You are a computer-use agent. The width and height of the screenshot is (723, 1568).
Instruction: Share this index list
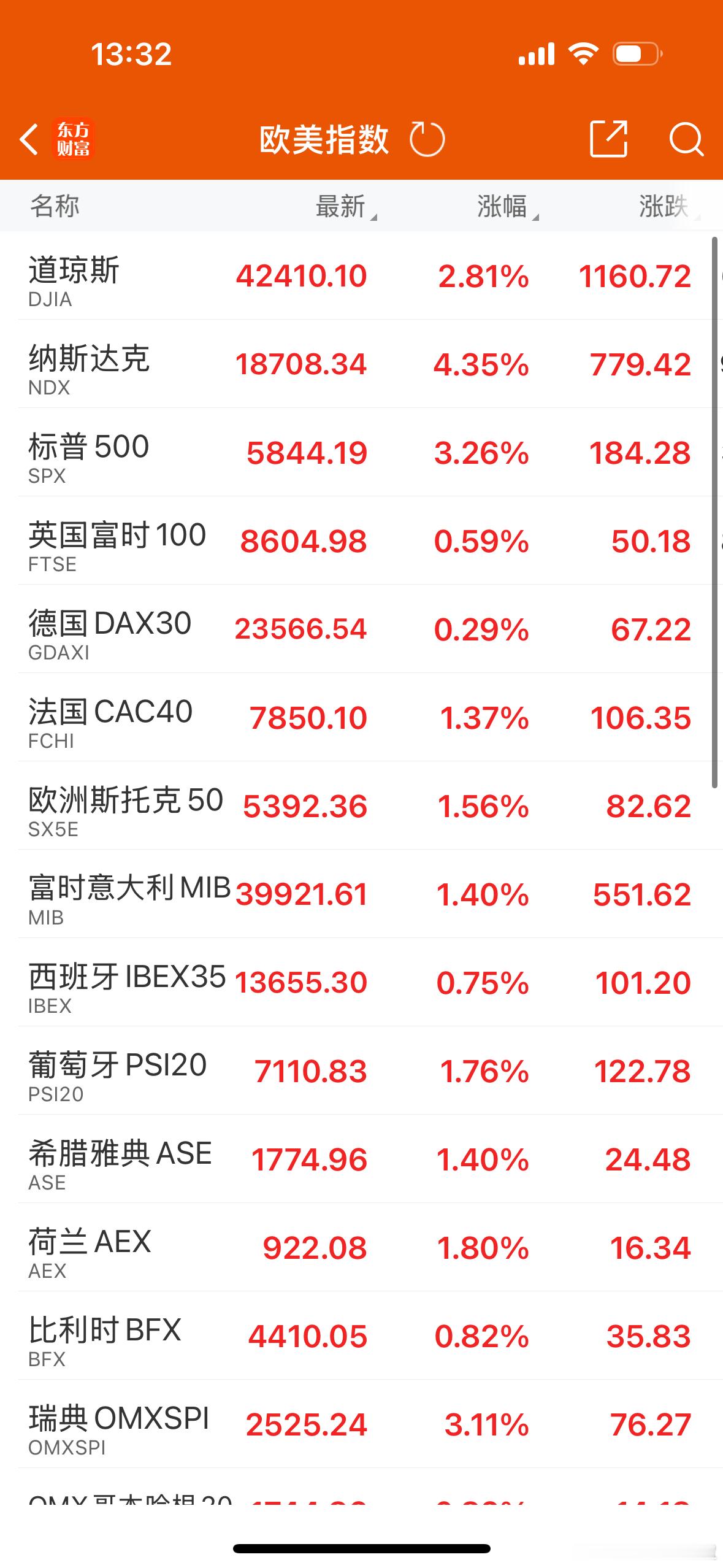(x=608, y=139)
